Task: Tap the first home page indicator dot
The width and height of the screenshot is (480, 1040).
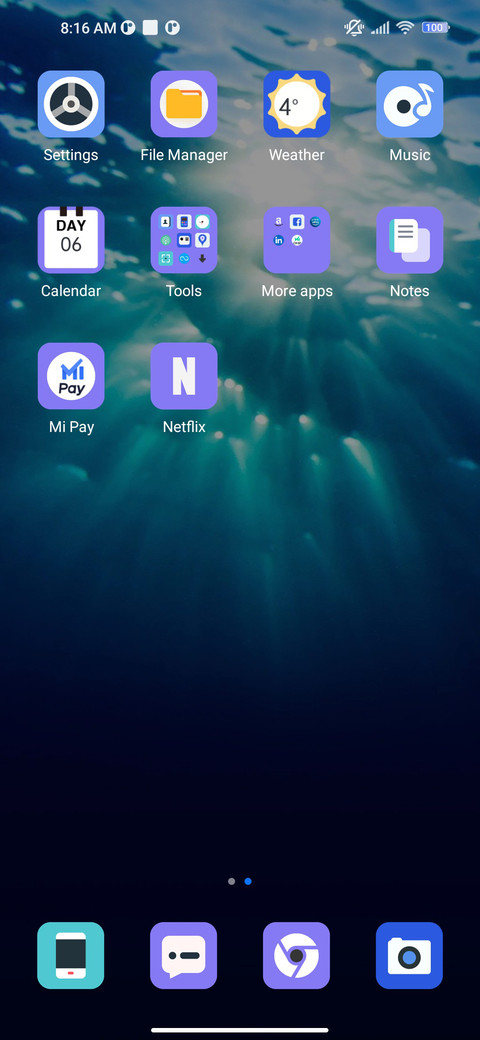Action: [x=231, y=881]
